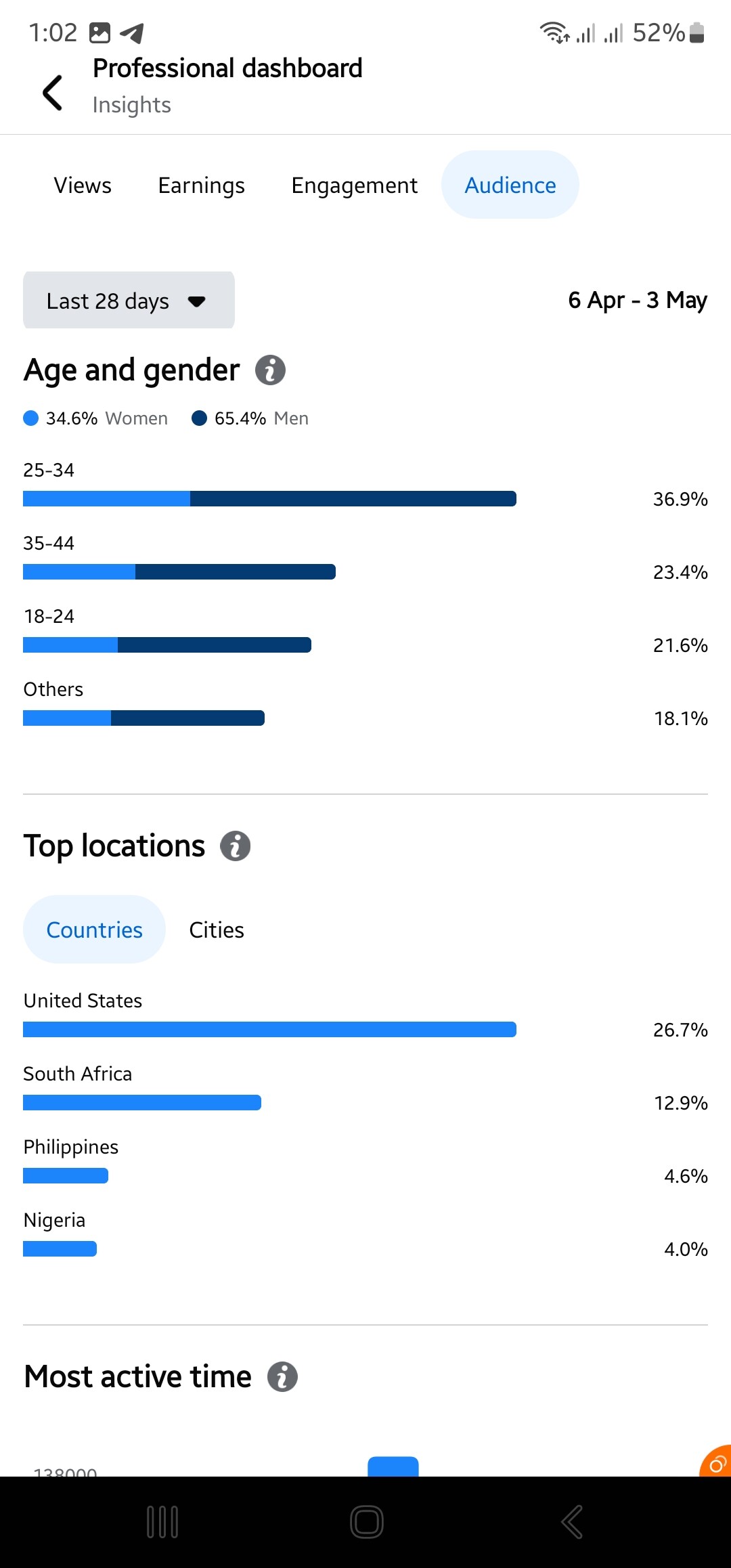Expand the Last 28 days dropdown
Viewport: 731px width, 1568px height.
coord(129,301)
